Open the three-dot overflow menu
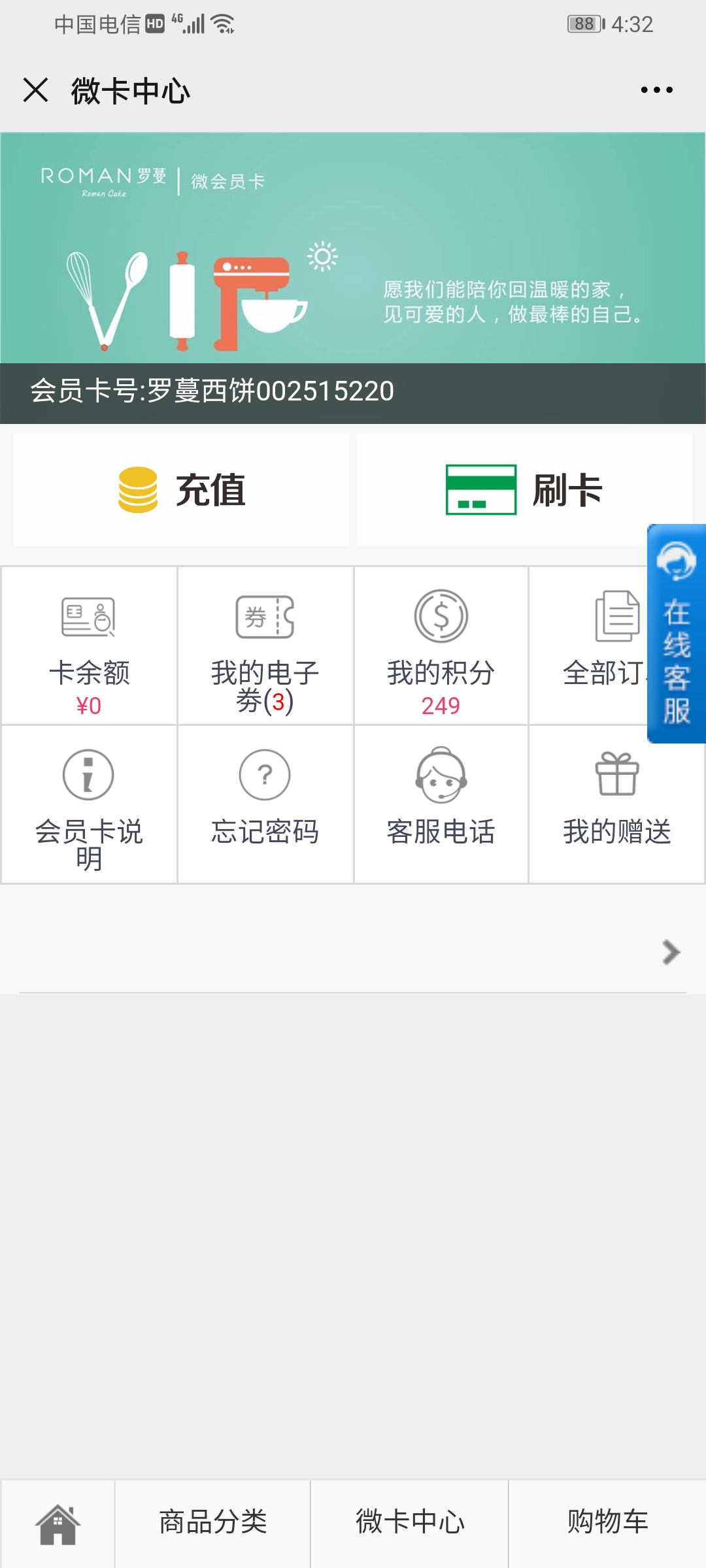The height and width of the screenshot is (1568, 706). coord(656,90)
